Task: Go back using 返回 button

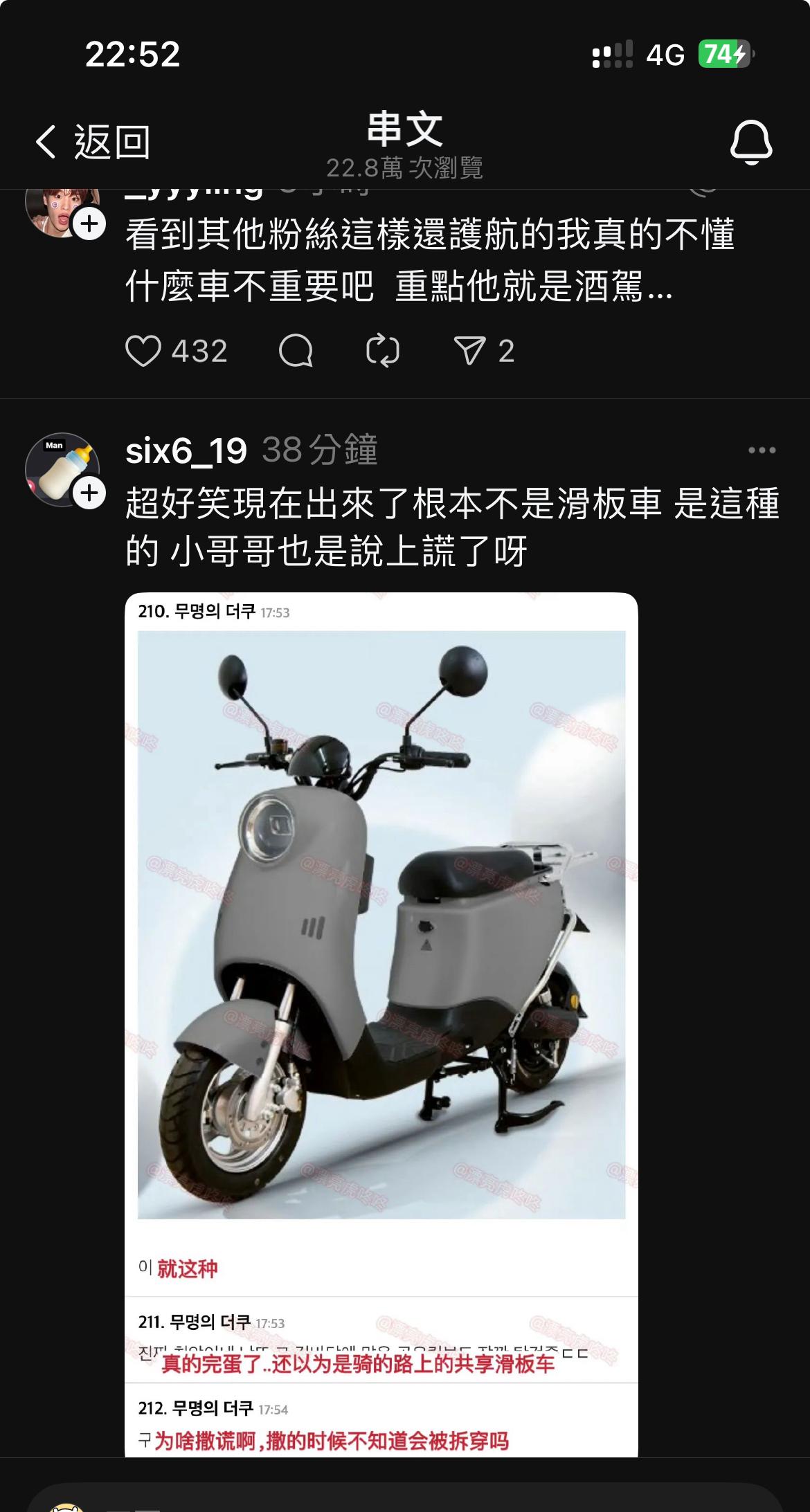Action: coord(93,142)
